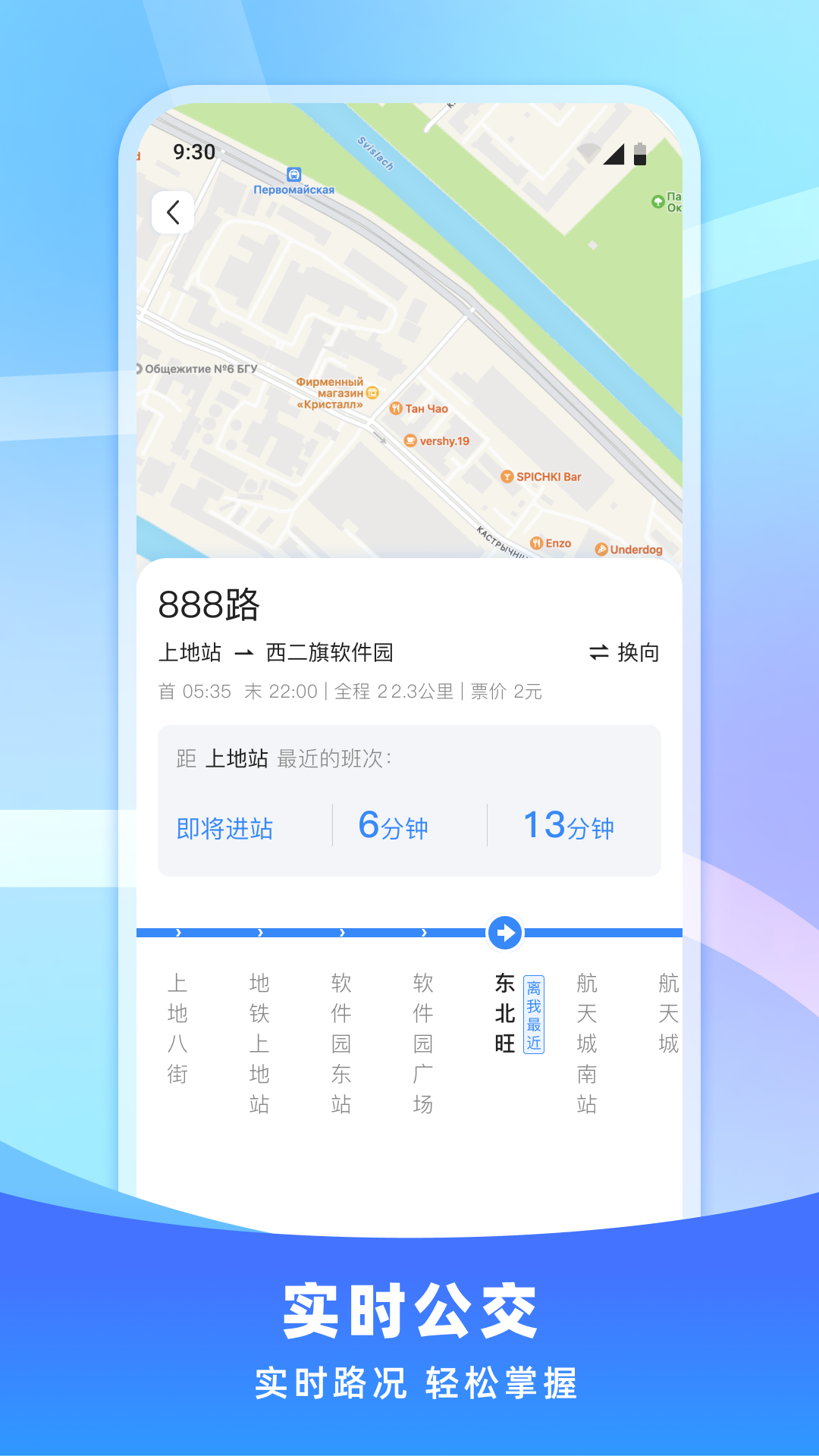This screenshot has height=1456, width=819.
Task: Open the 西二旗软件园 terminus details
Action: (331, 651)
